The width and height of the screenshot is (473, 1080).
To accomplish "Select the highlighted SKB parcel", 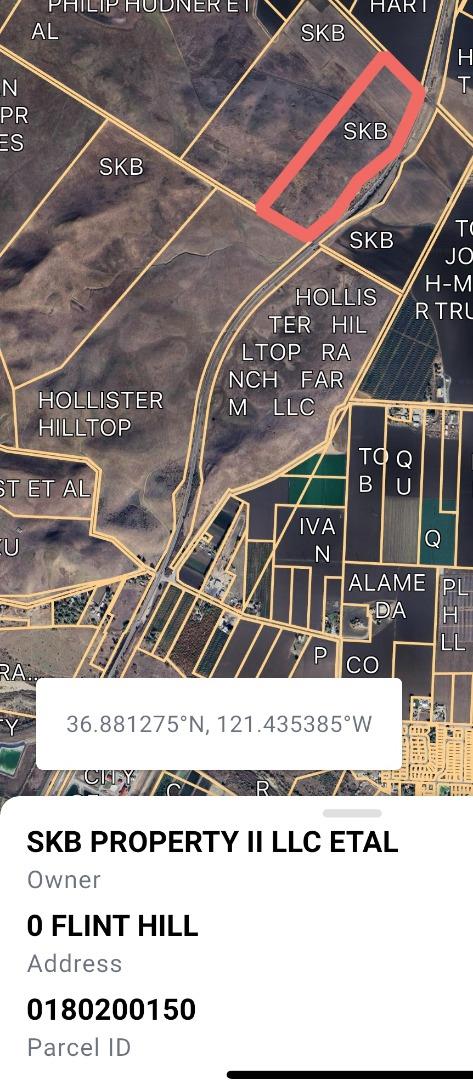I will pyautogui.click(x=342, y=149).
